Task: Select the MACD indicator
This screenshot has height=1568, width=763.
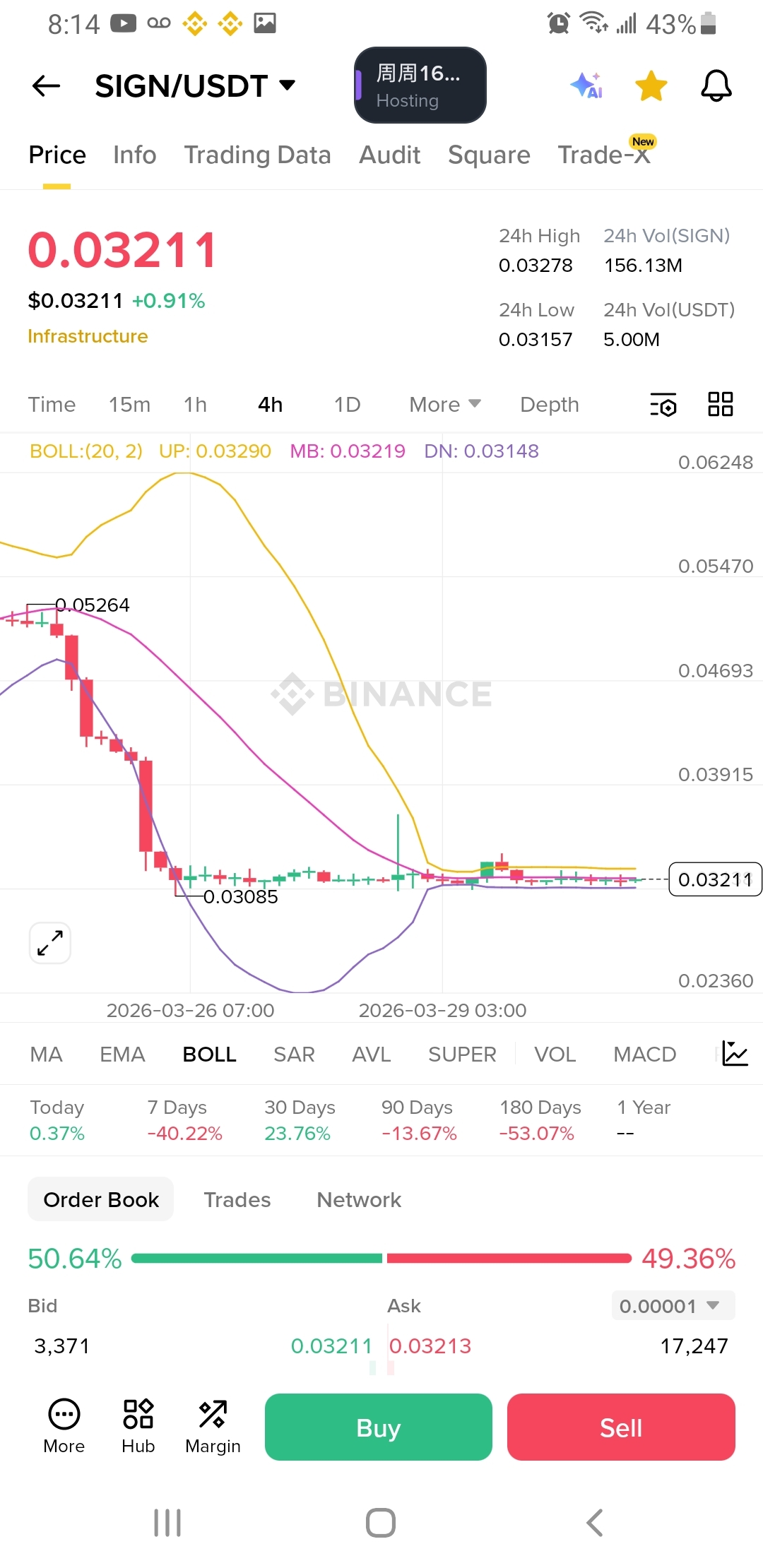Action: [x=644, y=1055]
